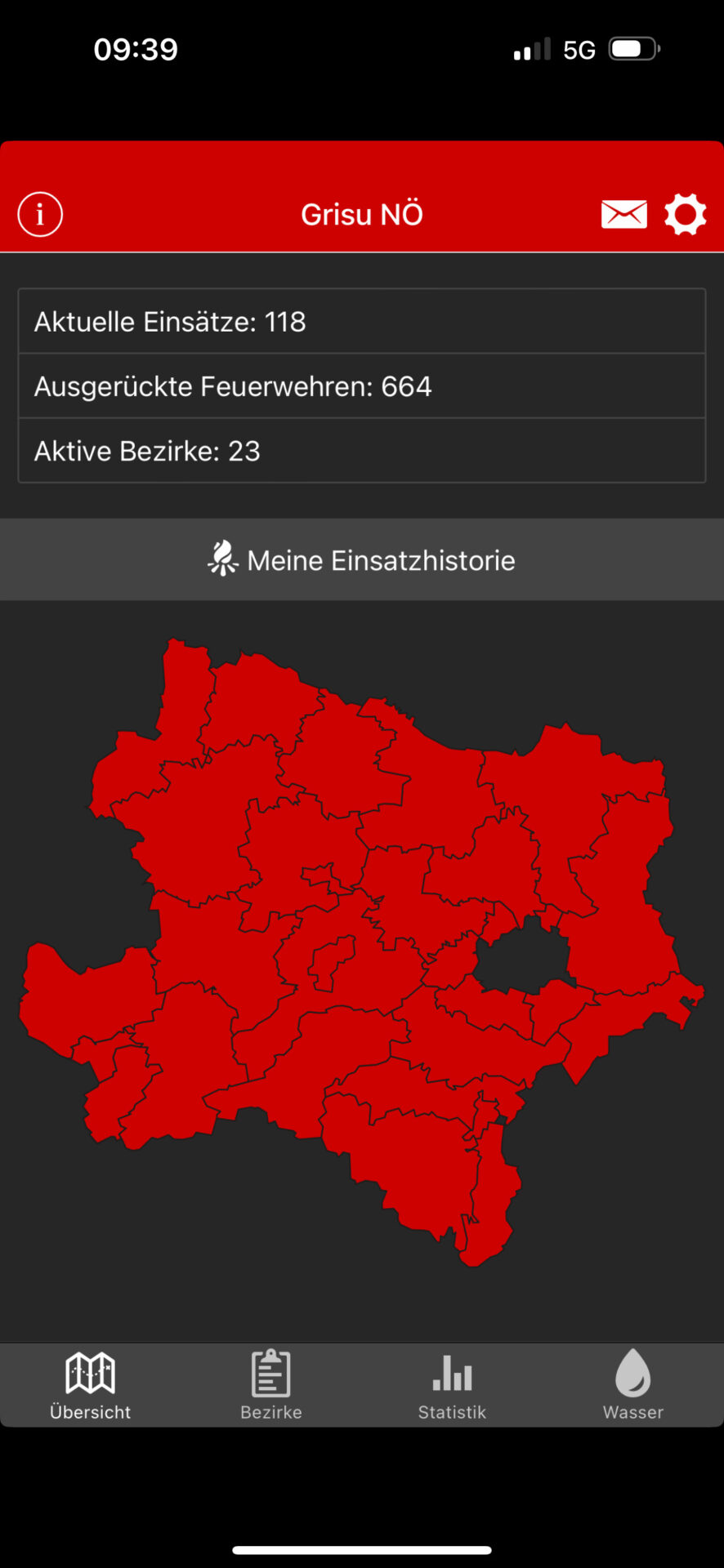Open the Aktuelle Einsätze row
This screenshot has height=1568, width=724.
click(362, 321)
